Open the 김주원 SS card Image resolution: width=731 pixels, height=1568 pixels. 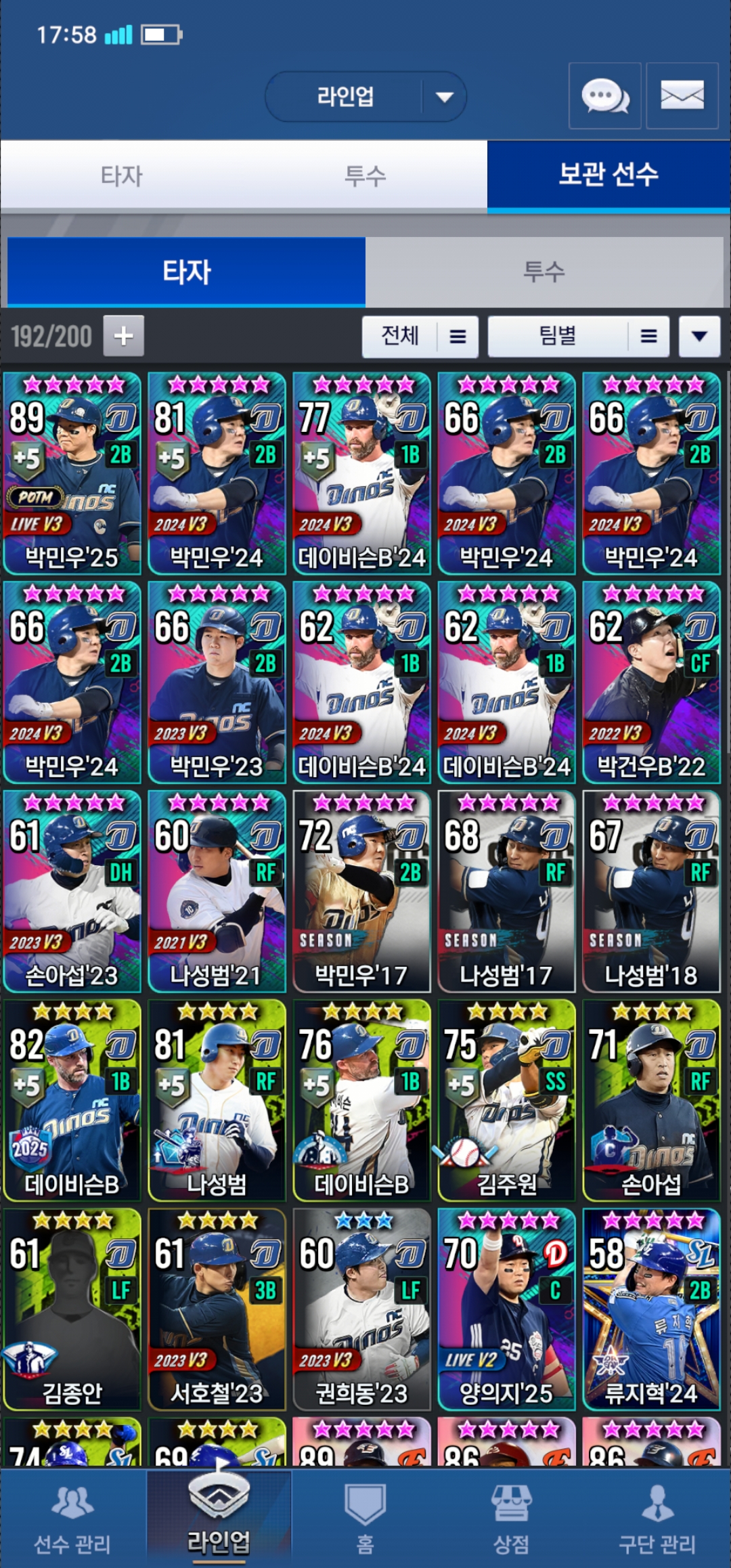click(506, 1101)
